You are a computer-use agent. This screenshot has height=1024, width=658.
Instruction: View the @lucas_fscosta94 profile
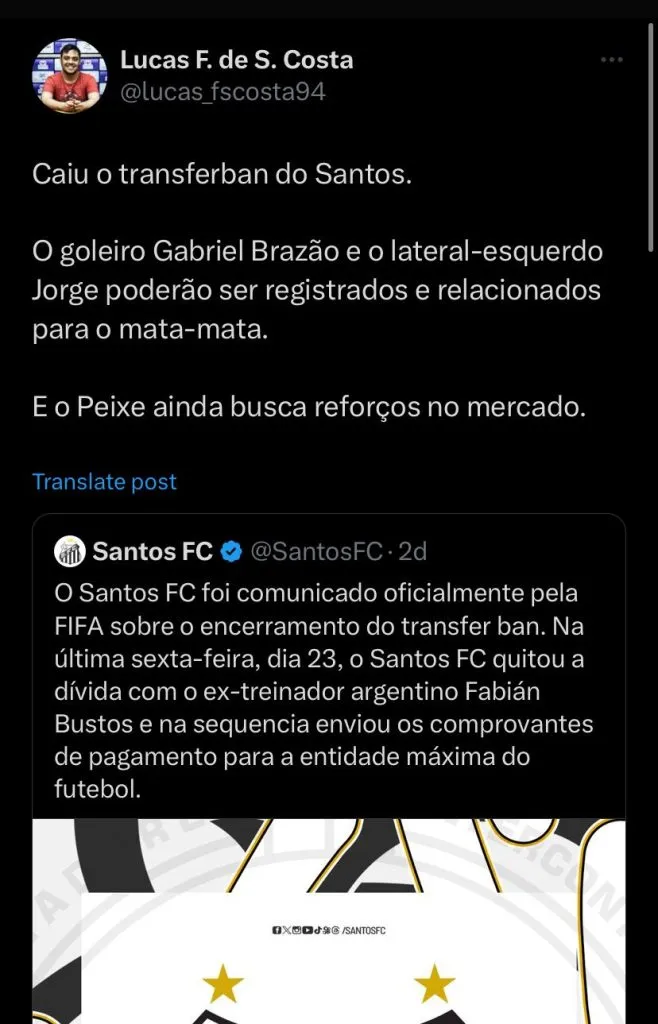[222, 93]
